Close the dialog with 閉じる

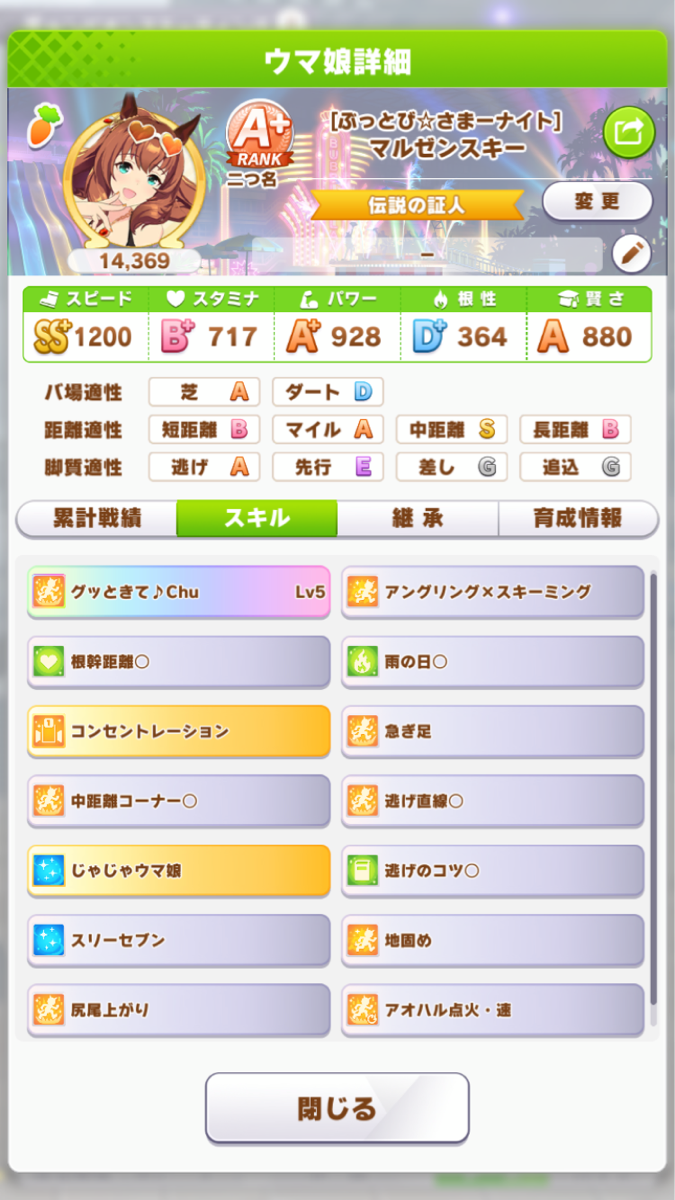click(x=337, y=1108)
